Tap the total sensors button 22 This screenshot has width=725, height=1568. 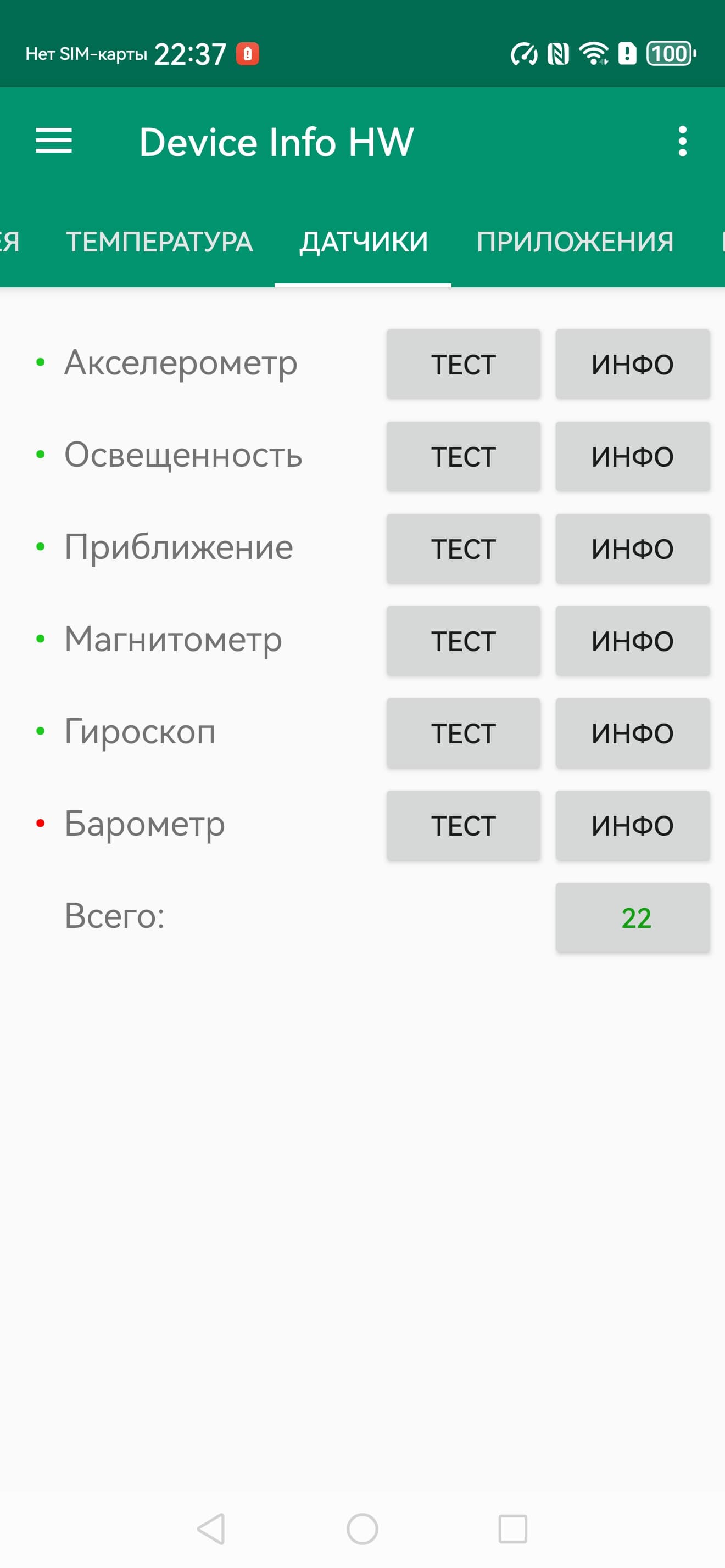[x=632, y=918]
